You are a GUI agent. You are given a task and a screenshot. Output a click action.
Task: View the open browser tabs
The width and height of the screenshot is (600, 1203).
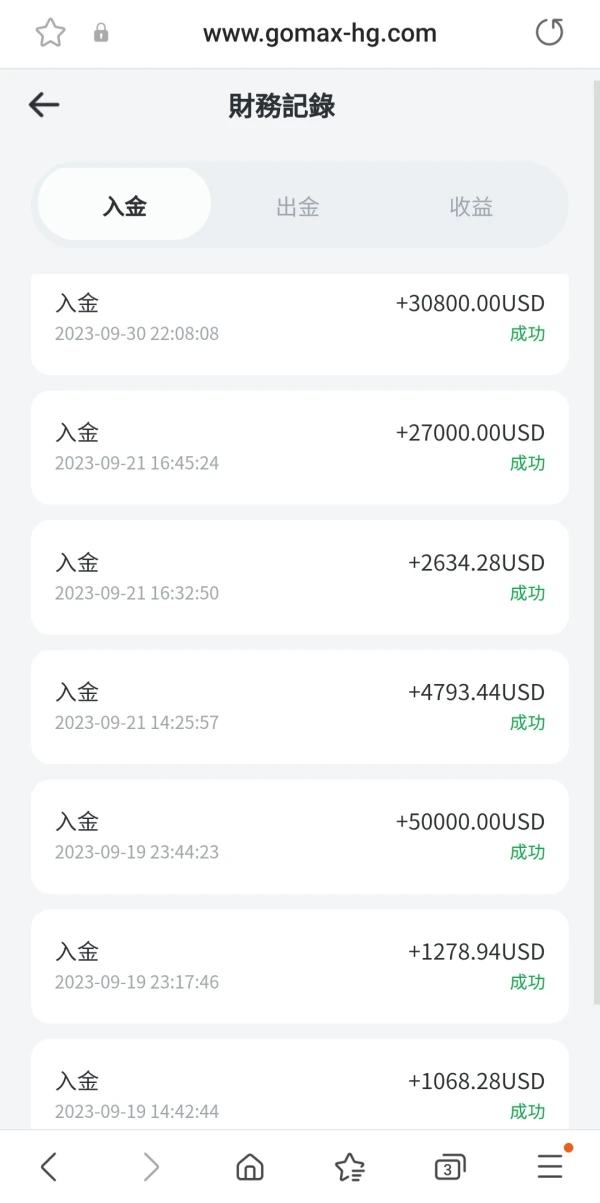[449, 1166]
